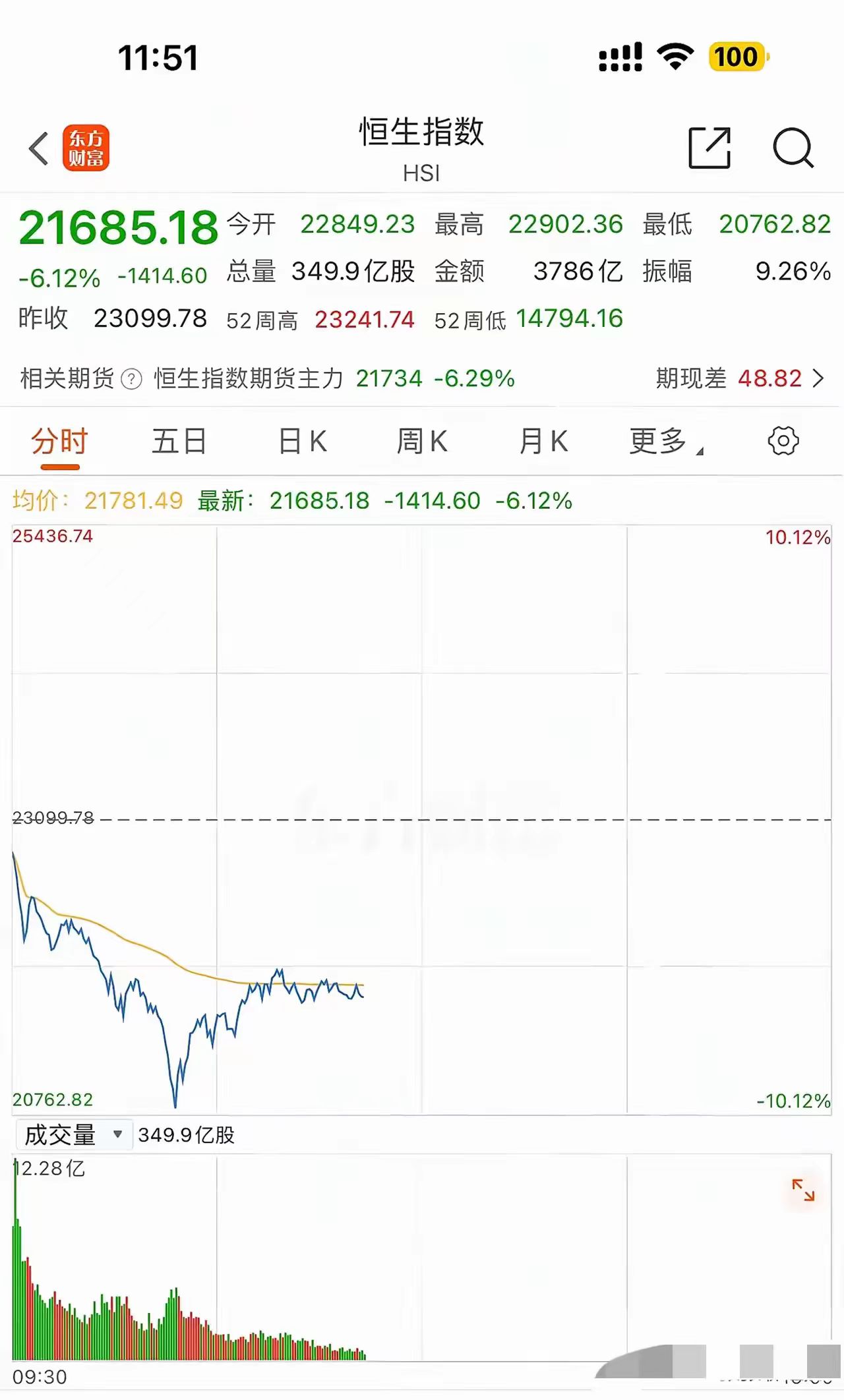Select the 周K view

pyautogui.click(x=422, y=440)
